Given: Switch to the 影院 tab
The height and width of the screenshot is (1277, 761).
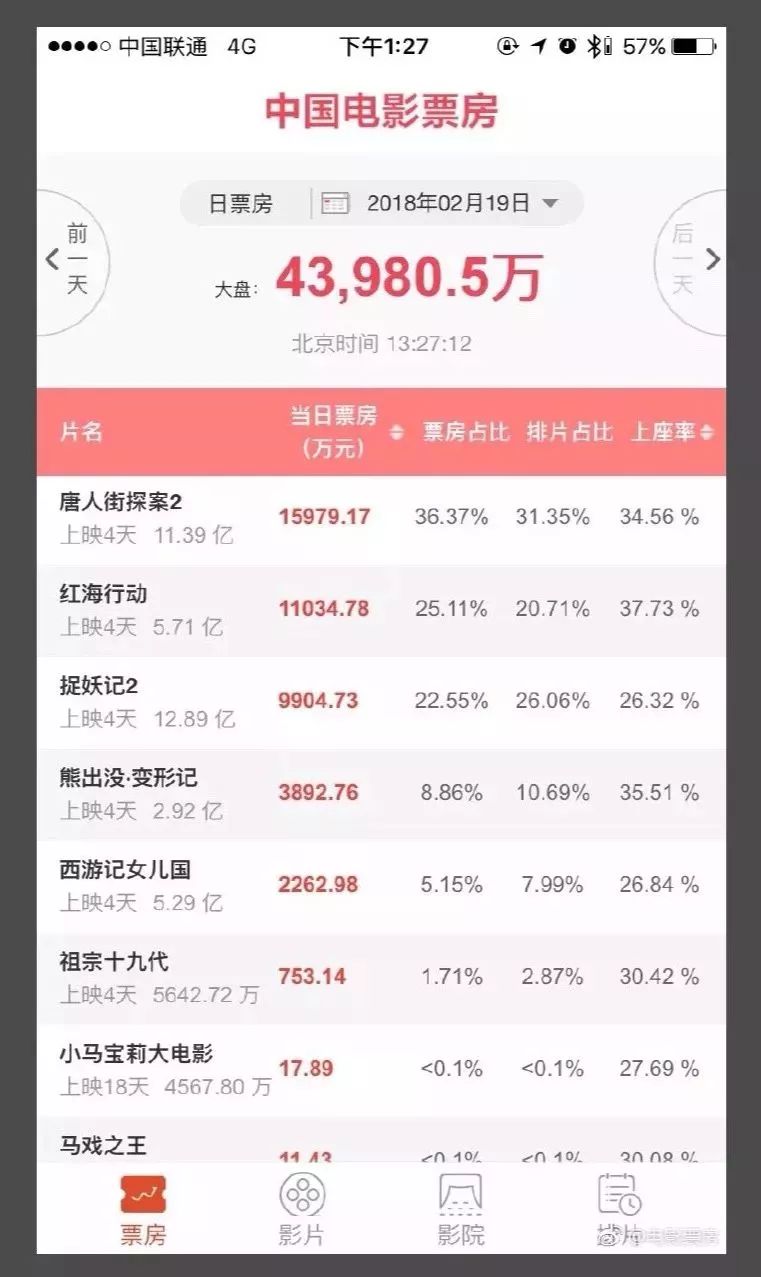Looking at the screenshot, I should [x=460, y=1210].
